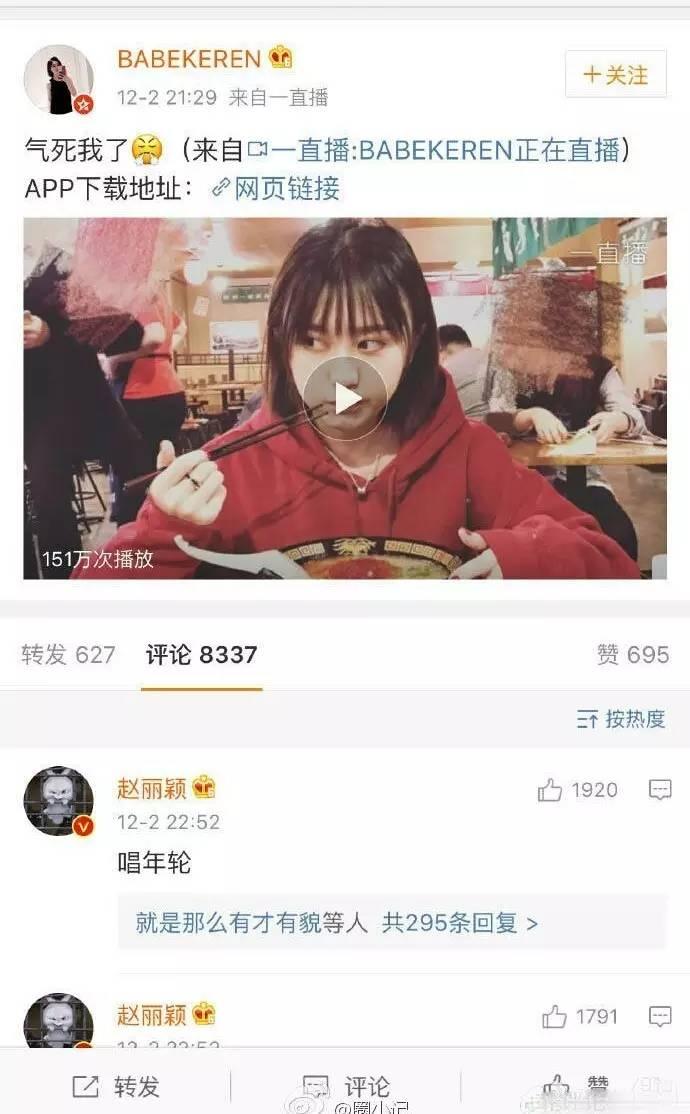Viewport: 690px width, 1114px height.
Task: Switch to the 转发 627 tab
Action: point(68,655)
